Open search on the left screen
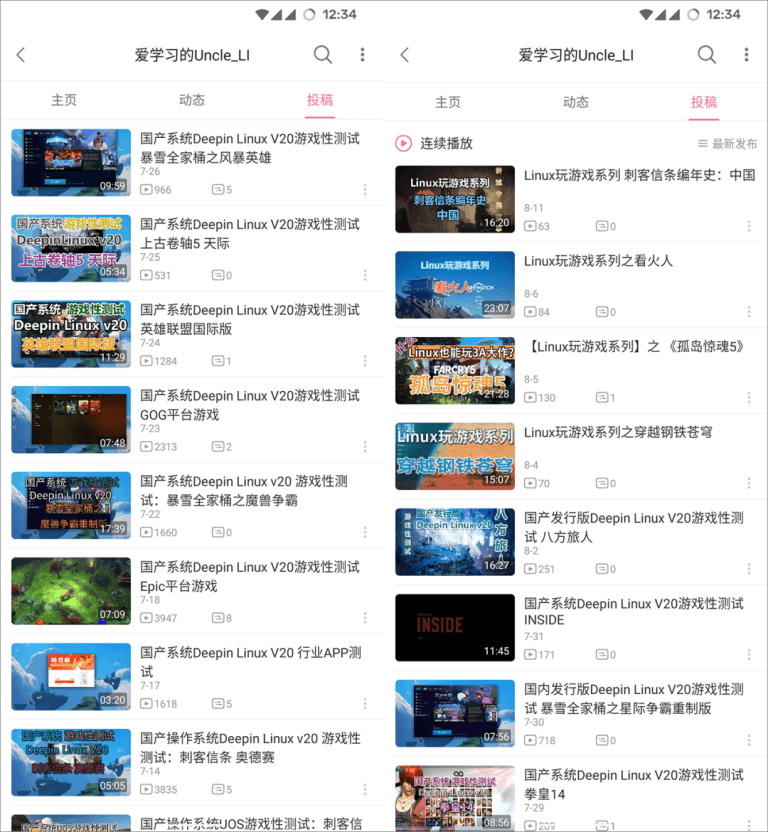The image size is (768, 832). click(x=322, y=54)
